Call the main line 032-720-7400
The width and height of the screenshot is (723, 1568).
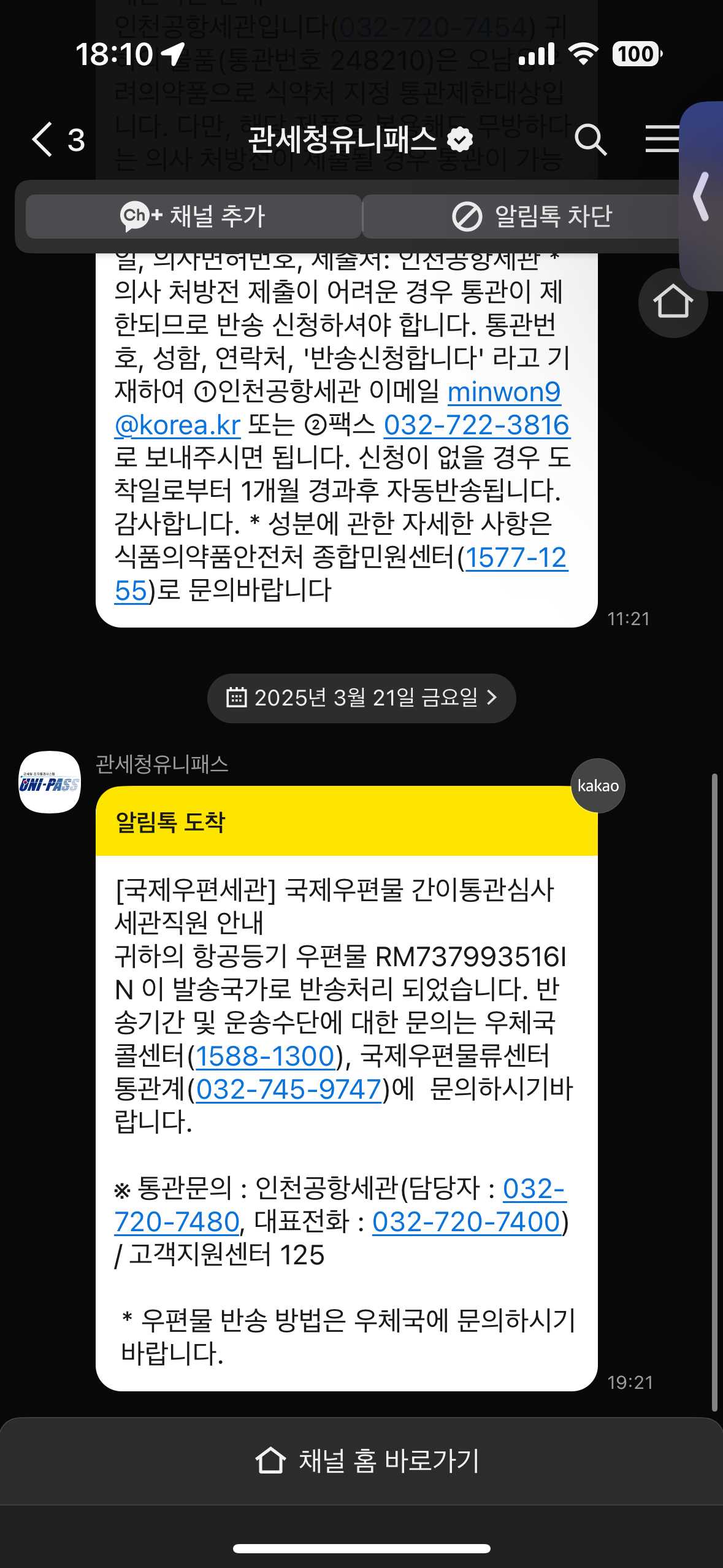[467, 1221]
